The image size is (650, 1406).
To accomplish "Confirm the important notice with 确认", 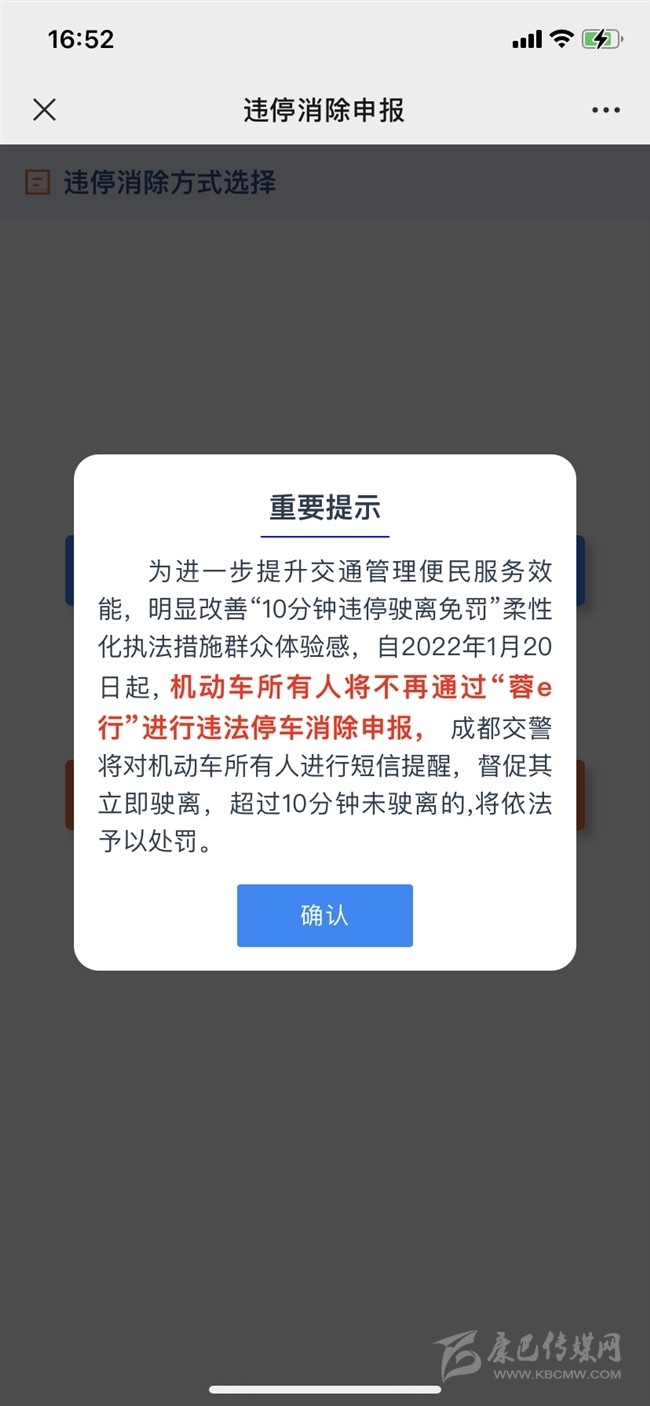I will pyautogui.click(x=324, y=915).
